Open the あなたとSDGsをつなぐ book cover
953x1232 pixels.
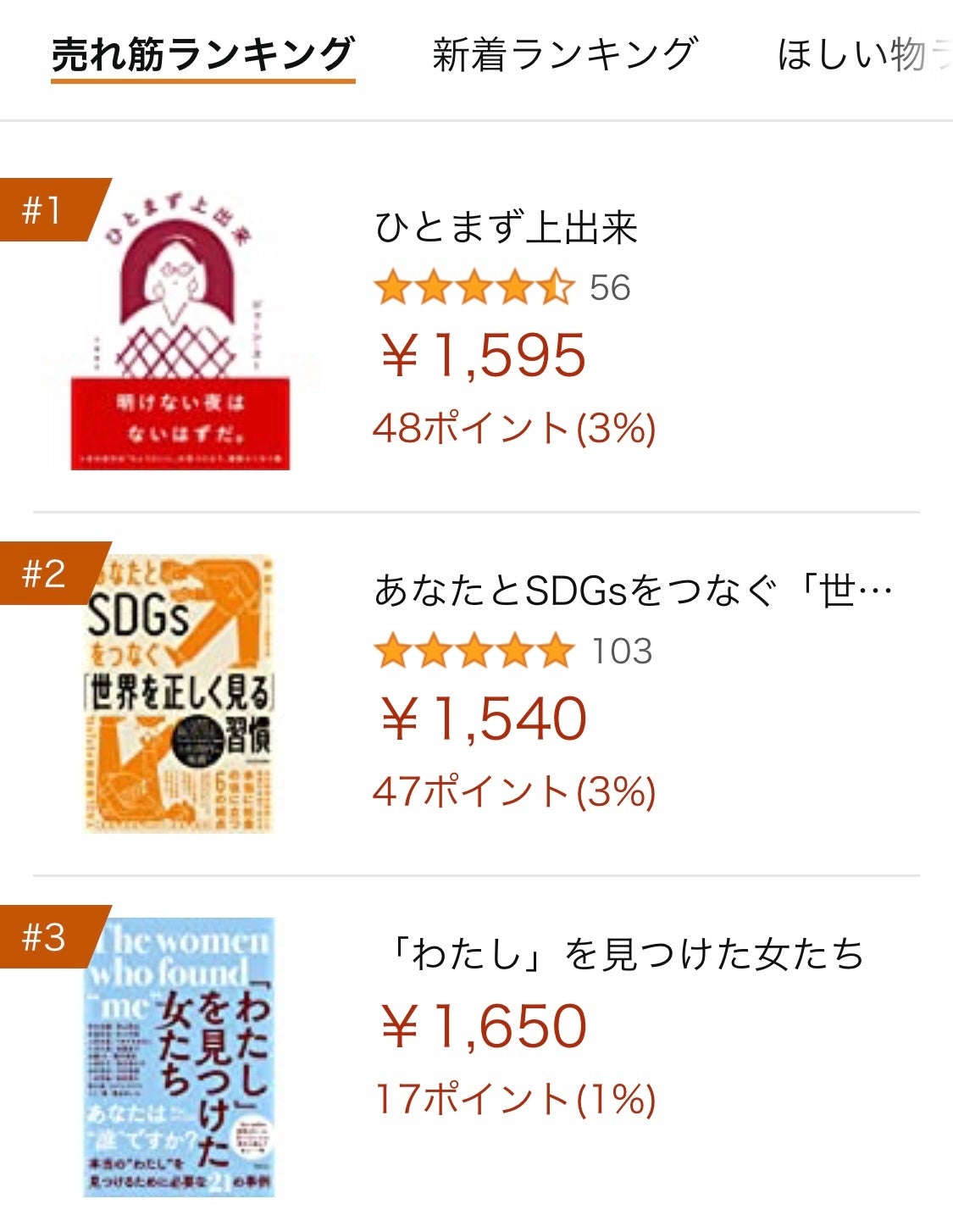click(x=180, y=695)
